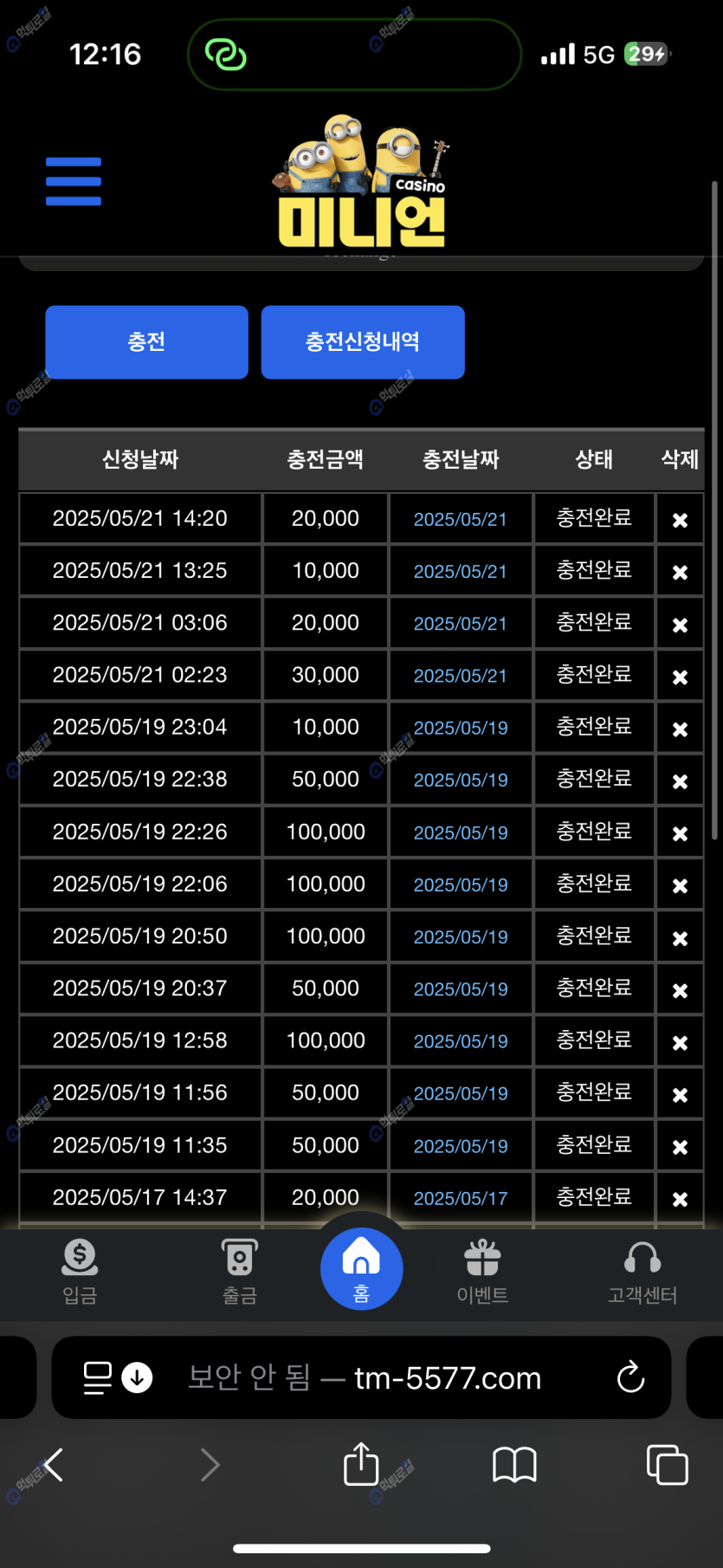
Task: Delete the 2025/05/21 14:20 record
Action: pyautogui.click(x=680, y=520)
